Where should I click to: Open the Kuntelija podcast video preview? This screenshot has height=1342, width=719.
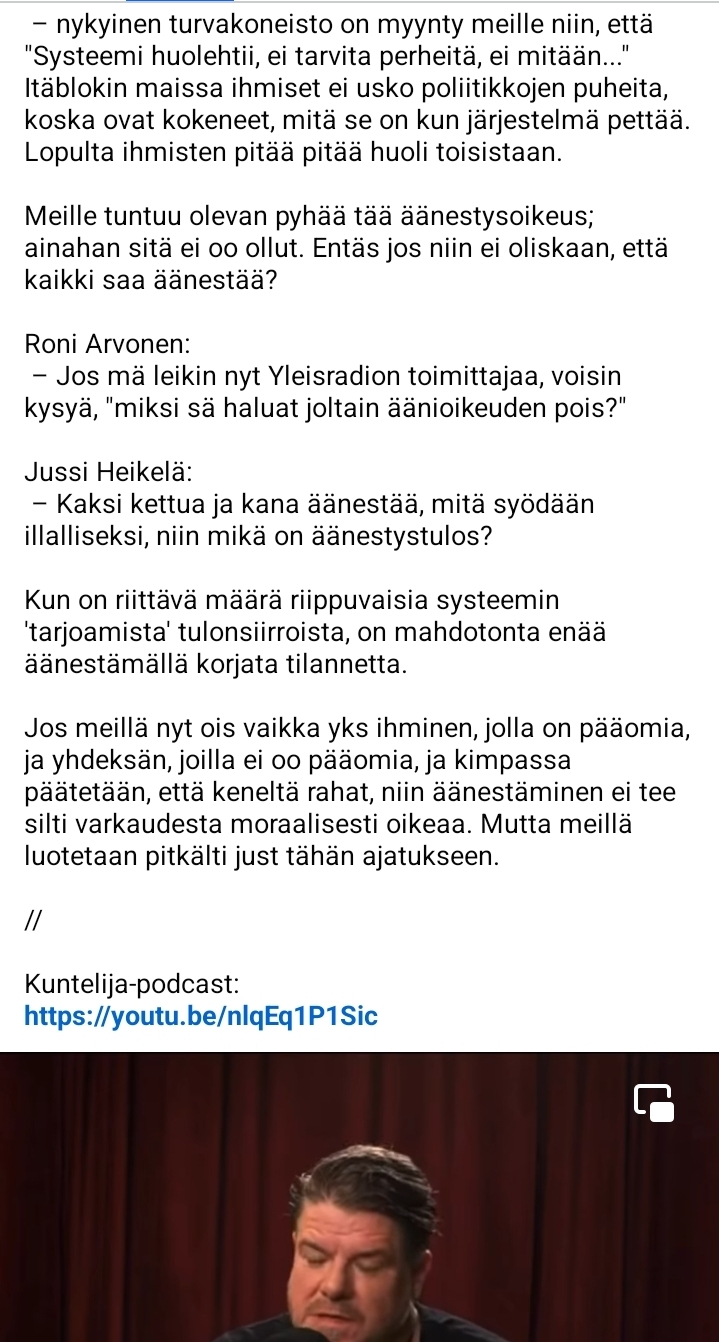coord(360,1220)
